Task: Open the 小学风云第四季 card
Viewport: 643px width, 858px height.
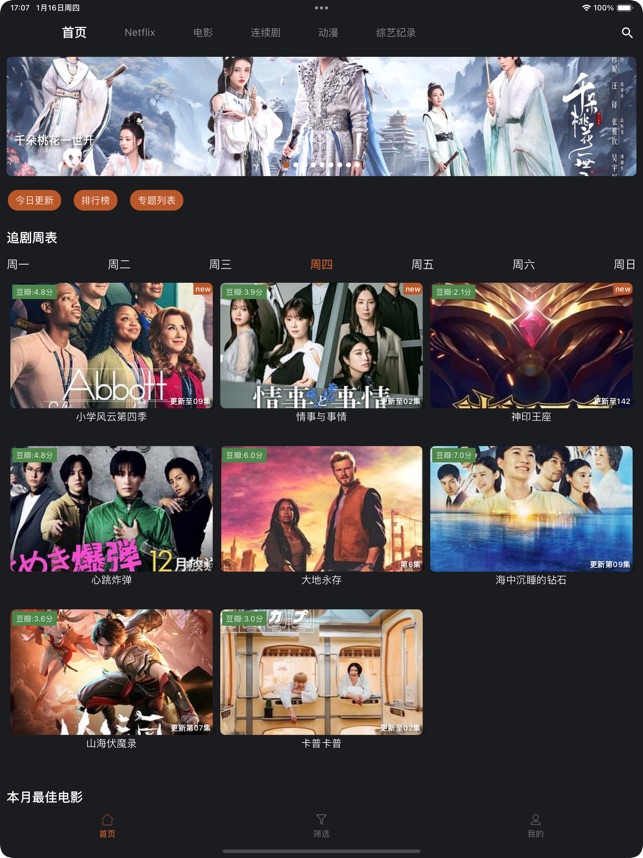Action: click(x=111, y=346)
